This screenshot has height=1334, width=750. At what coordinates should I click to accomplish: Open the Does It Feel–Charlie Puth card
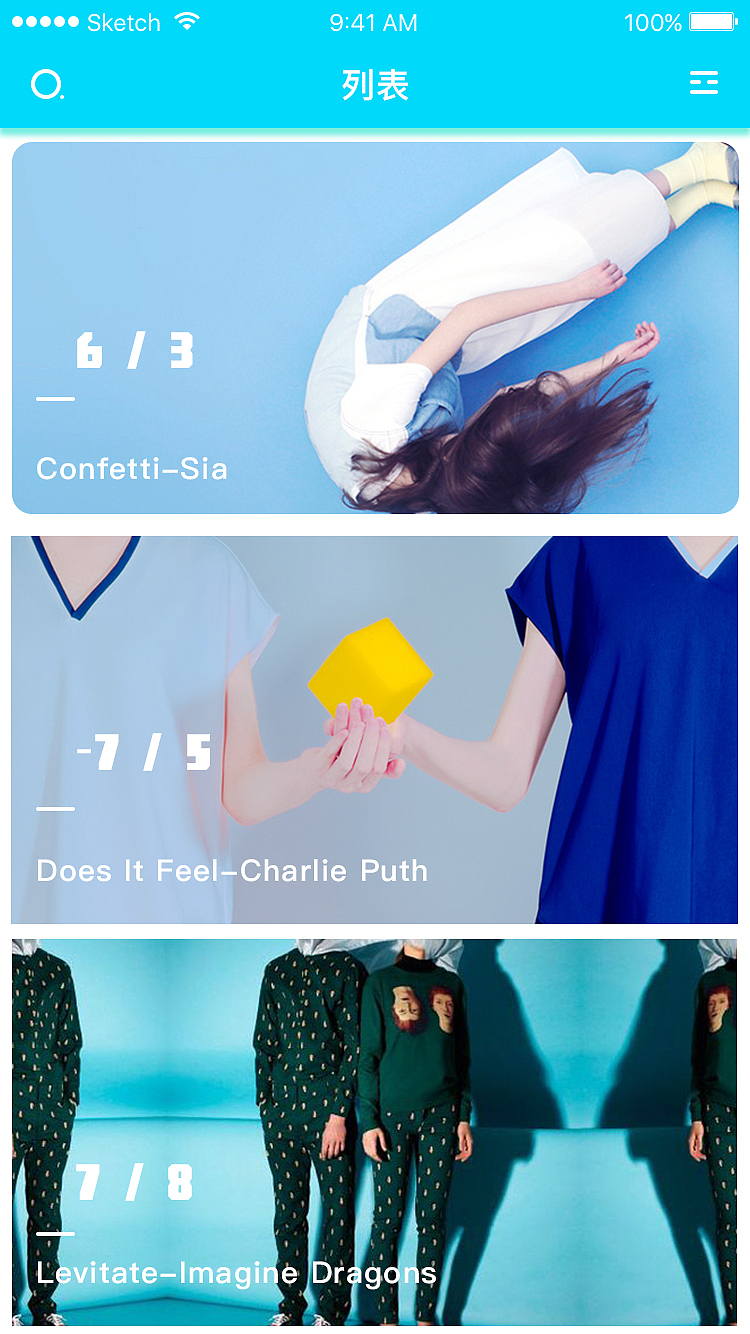click(x=375, y=730)
